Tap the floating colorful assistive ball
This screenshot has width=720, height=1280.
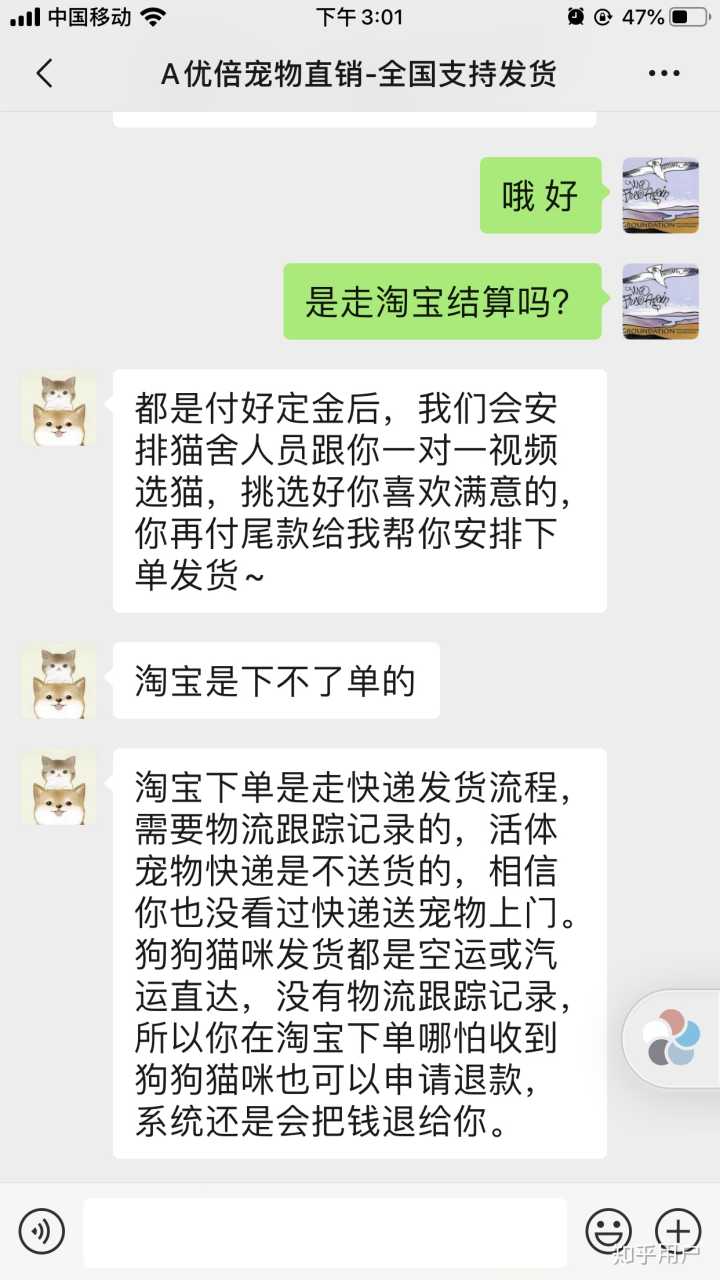pos(672,1038)
